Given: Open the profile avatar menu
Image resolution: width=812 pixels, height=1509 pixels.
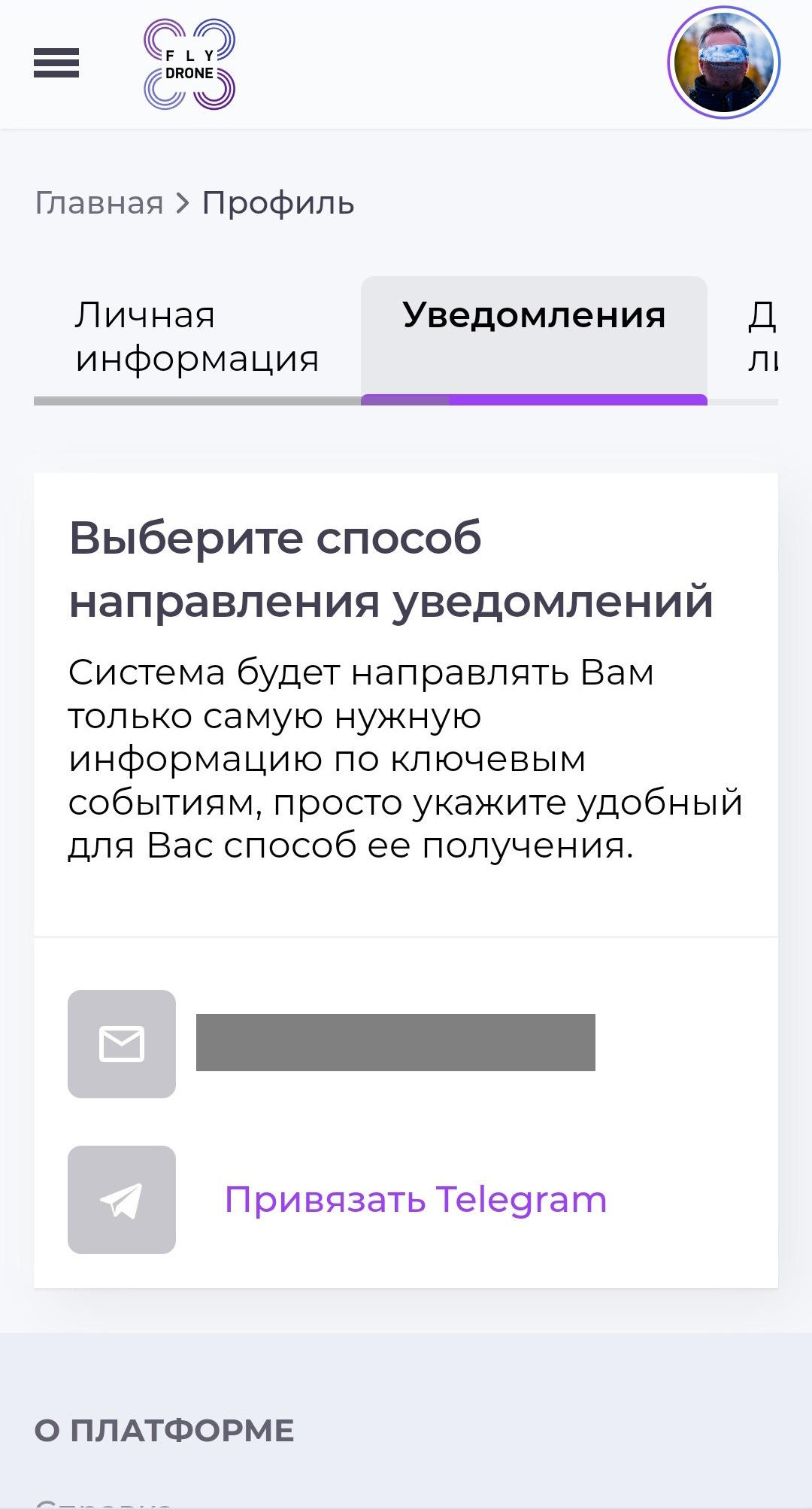Looking at the screenshot, I should tap(723, 63).
